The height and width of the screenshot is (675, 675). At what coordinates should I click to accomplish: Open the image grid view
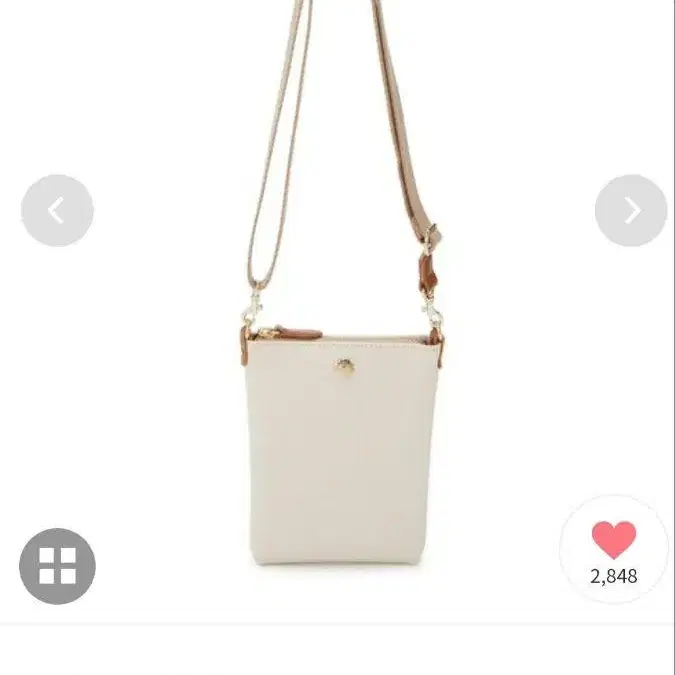57,566
